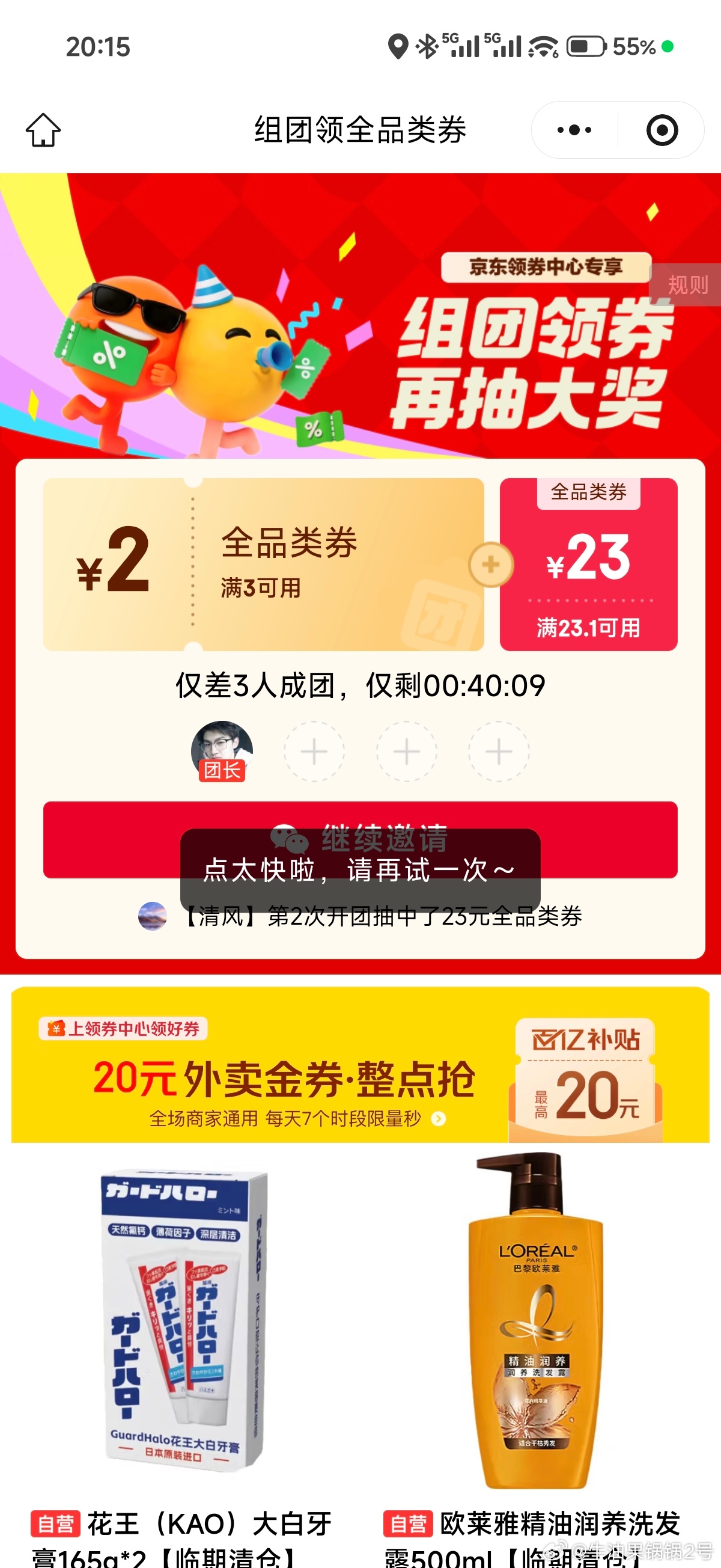Close the mini program with the circle button

point(662,130)
